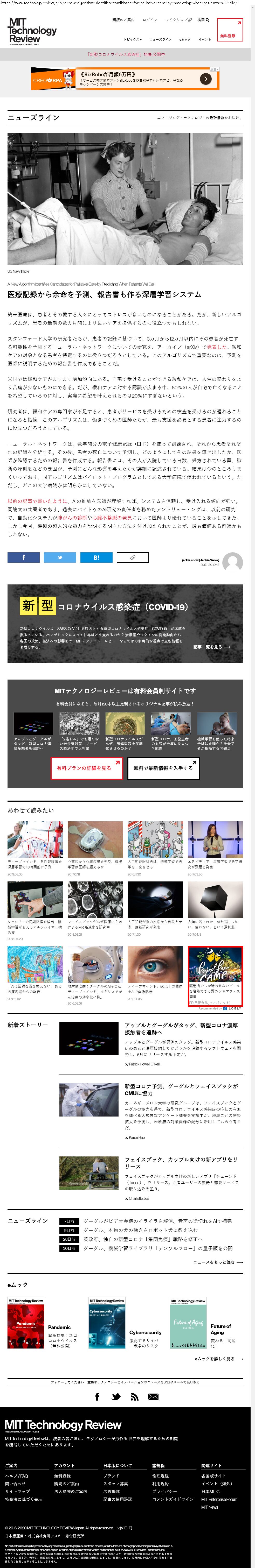Tap 有料プランの詳細を見る button
This screenshot has width=255, height=1568.
click(84, 768)
